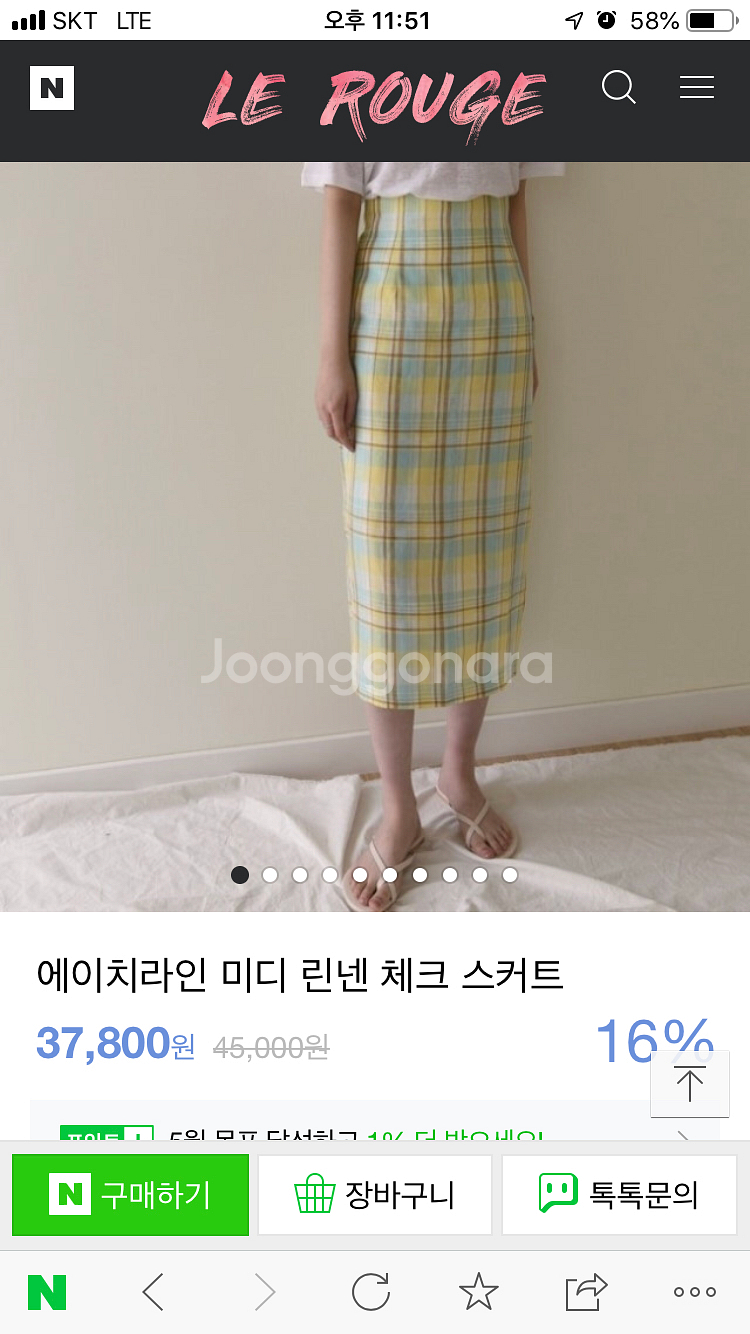Reload the current page
The height and width of the screenshot is (1334, 750).
coord(371,1292)
